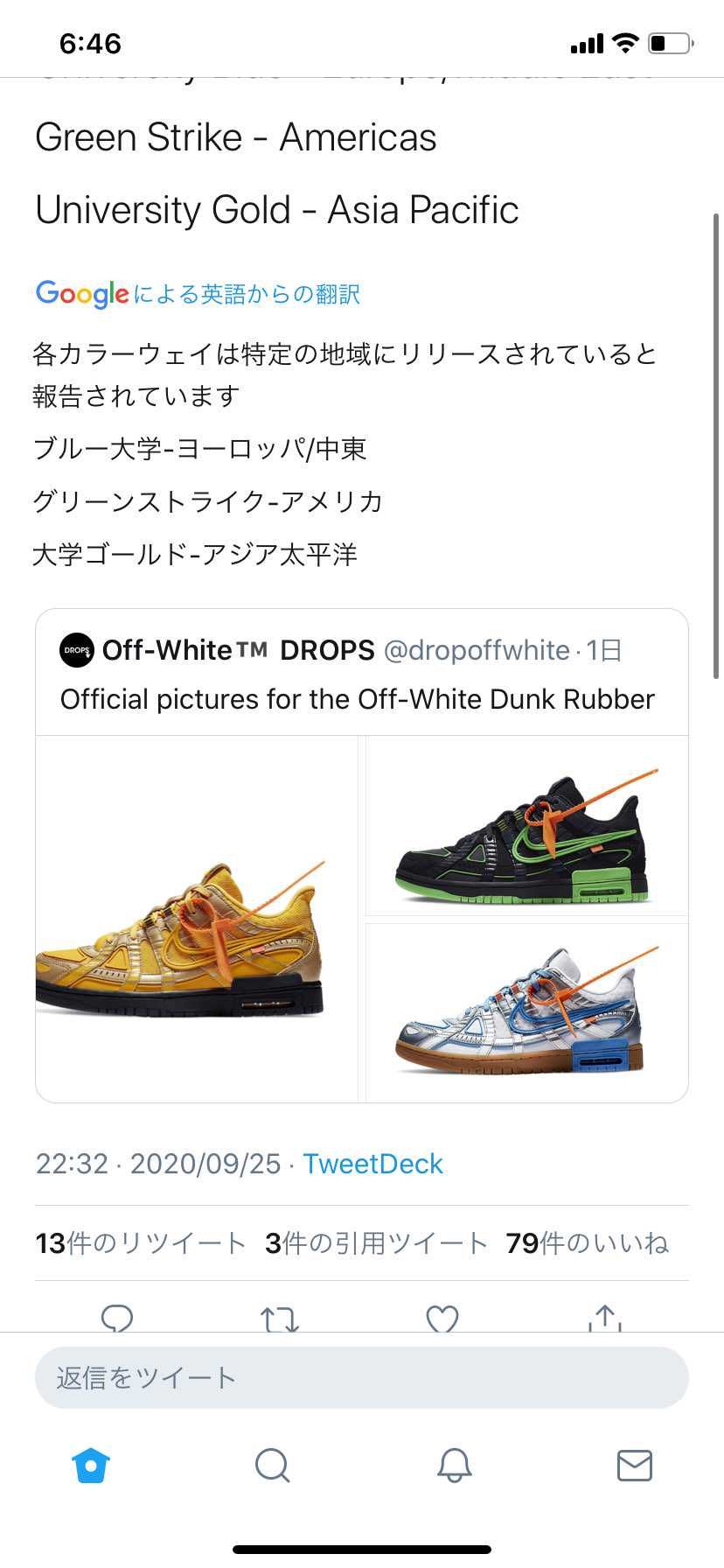Open the yellow University Gold sneaker photo
This screenshot has height=1568, width=724.
point(197,917)
